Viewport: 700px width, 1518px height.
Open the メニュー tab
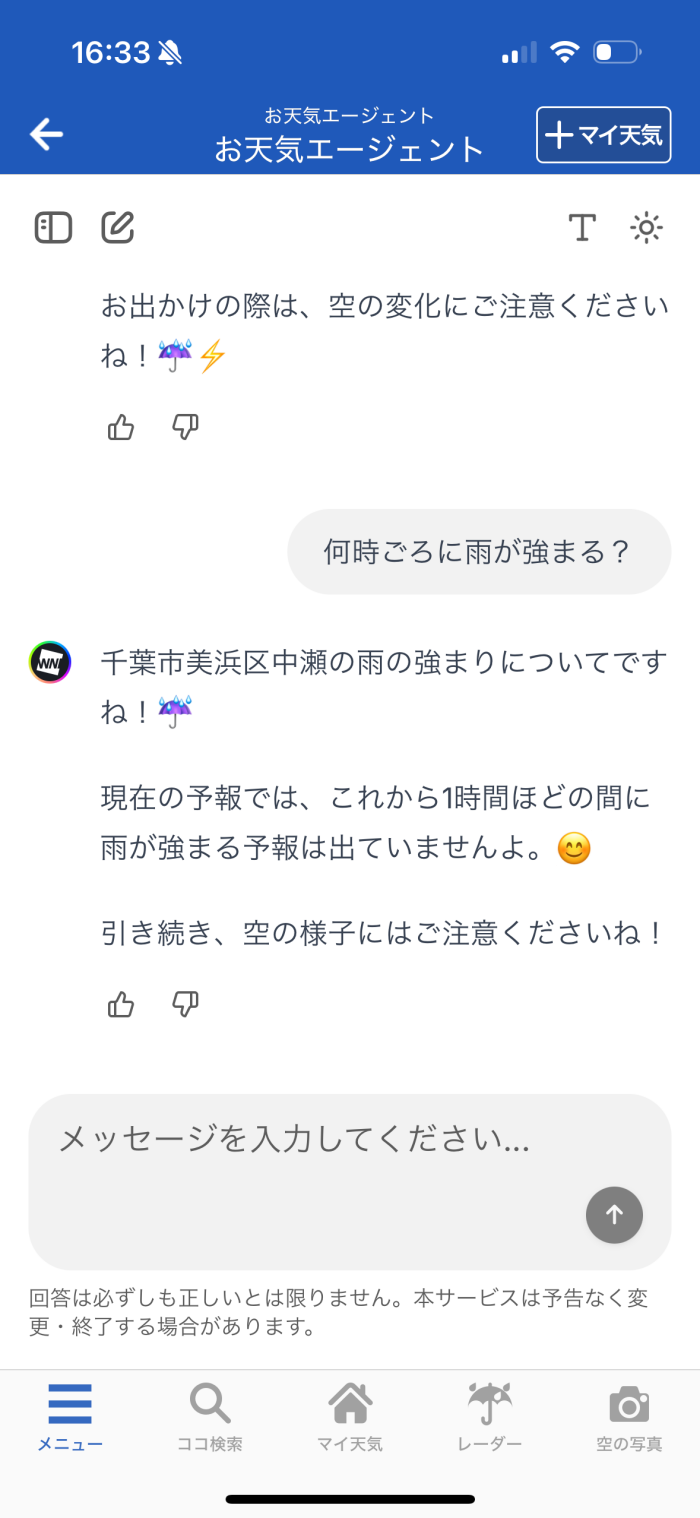click(70, 1418)
